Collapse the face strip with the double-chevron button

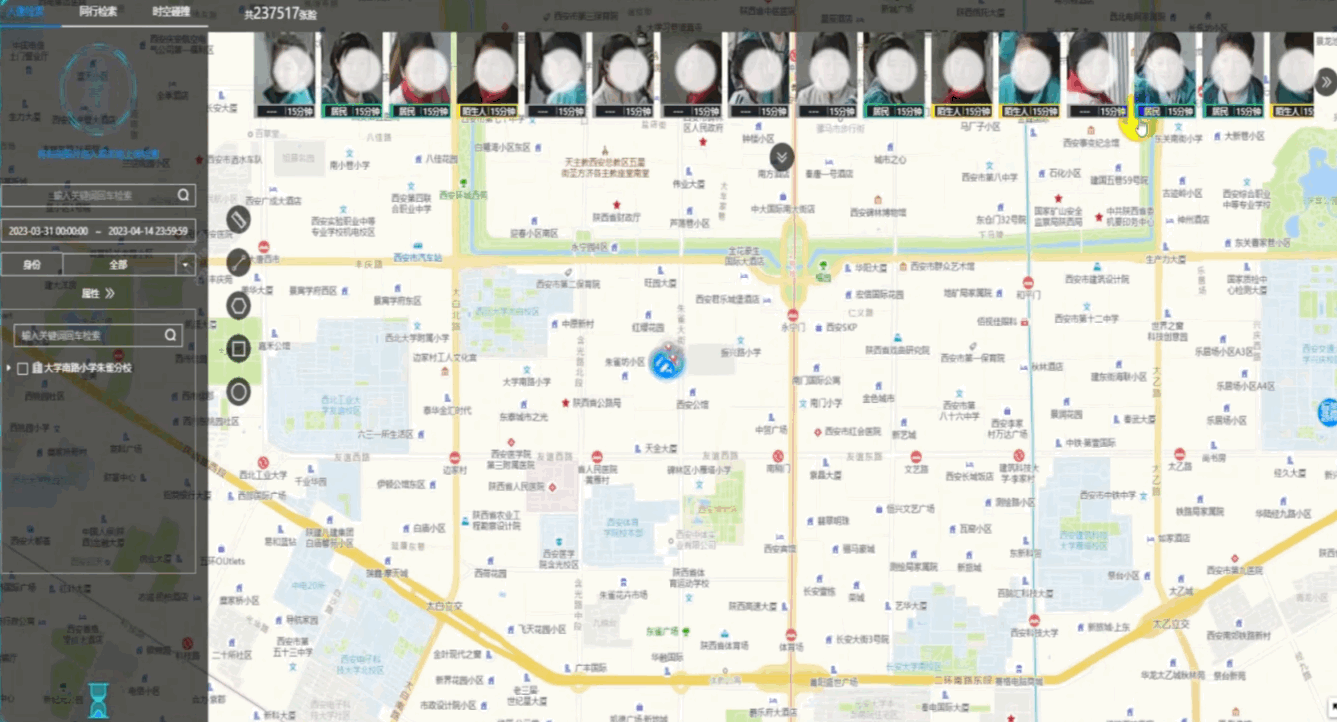[782, 156]
